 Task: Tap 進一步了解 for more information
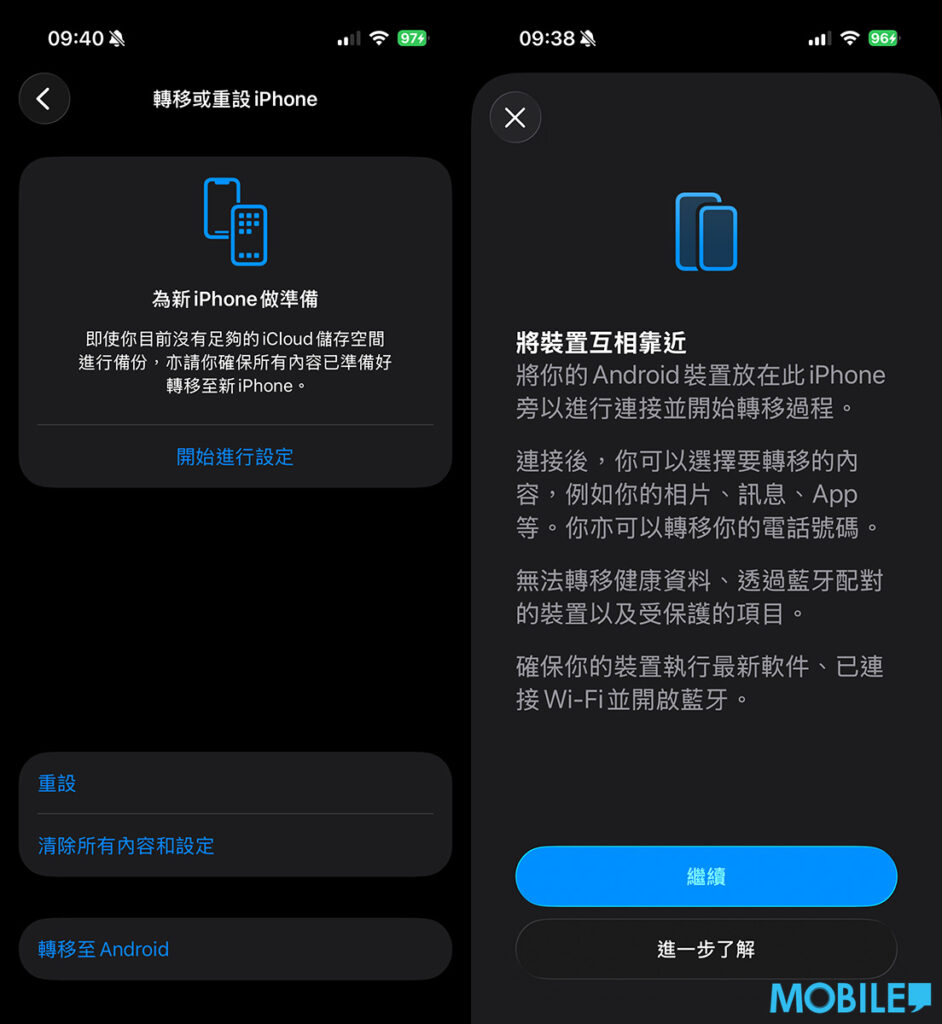(x=706, y=949)
